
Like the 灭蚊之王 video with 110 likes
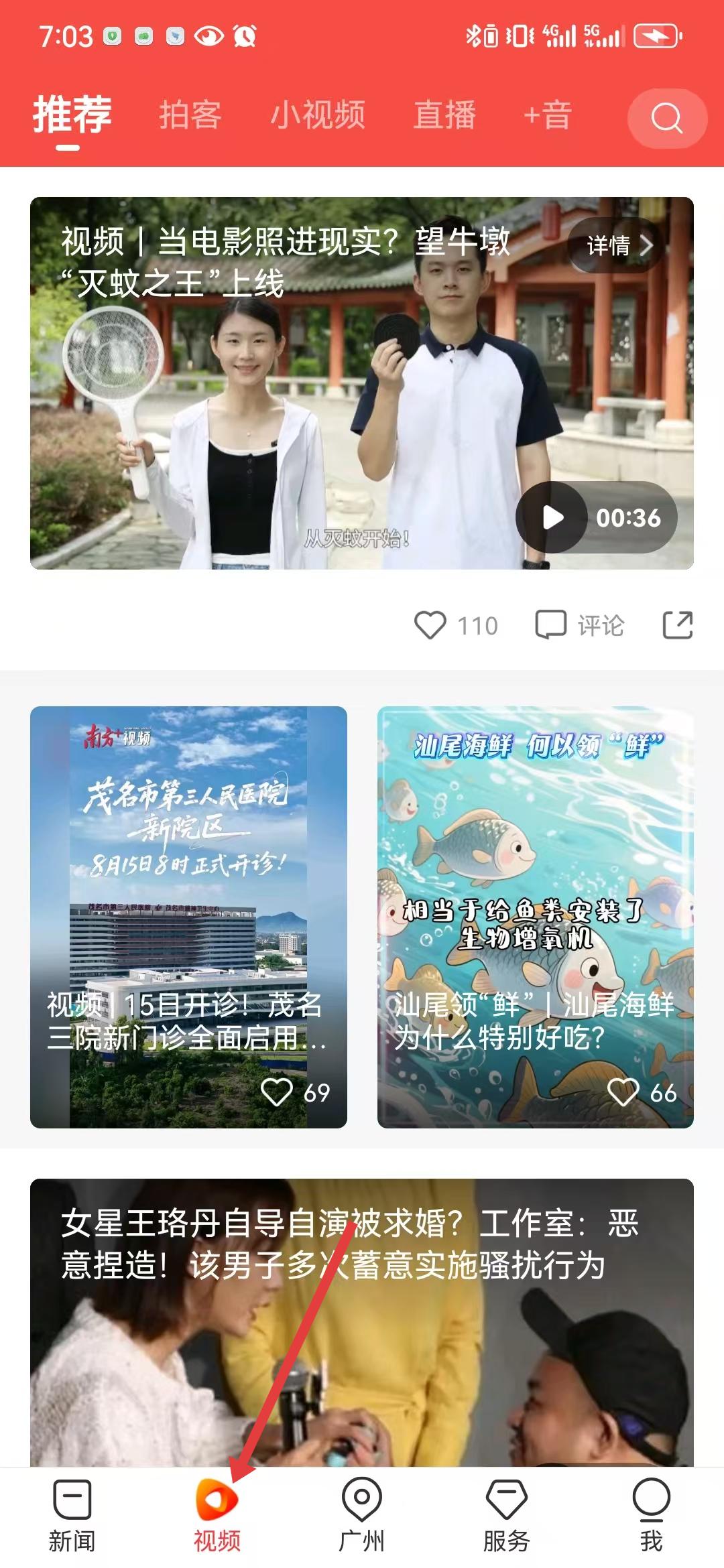point(430,625)
